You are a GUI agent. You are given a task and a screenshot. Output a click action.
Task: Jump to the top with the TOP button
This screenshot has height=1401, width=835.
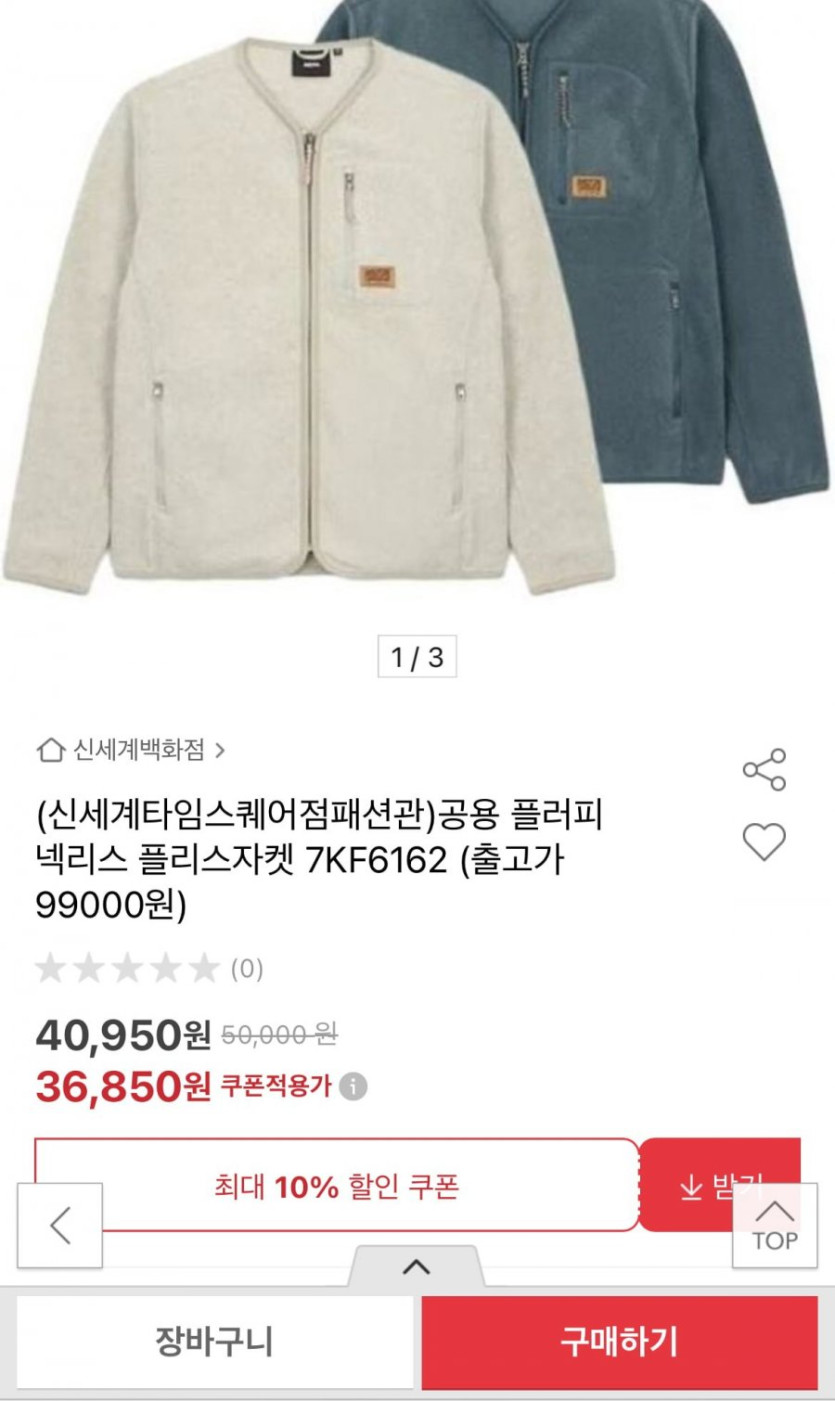tap(775, 1226)
